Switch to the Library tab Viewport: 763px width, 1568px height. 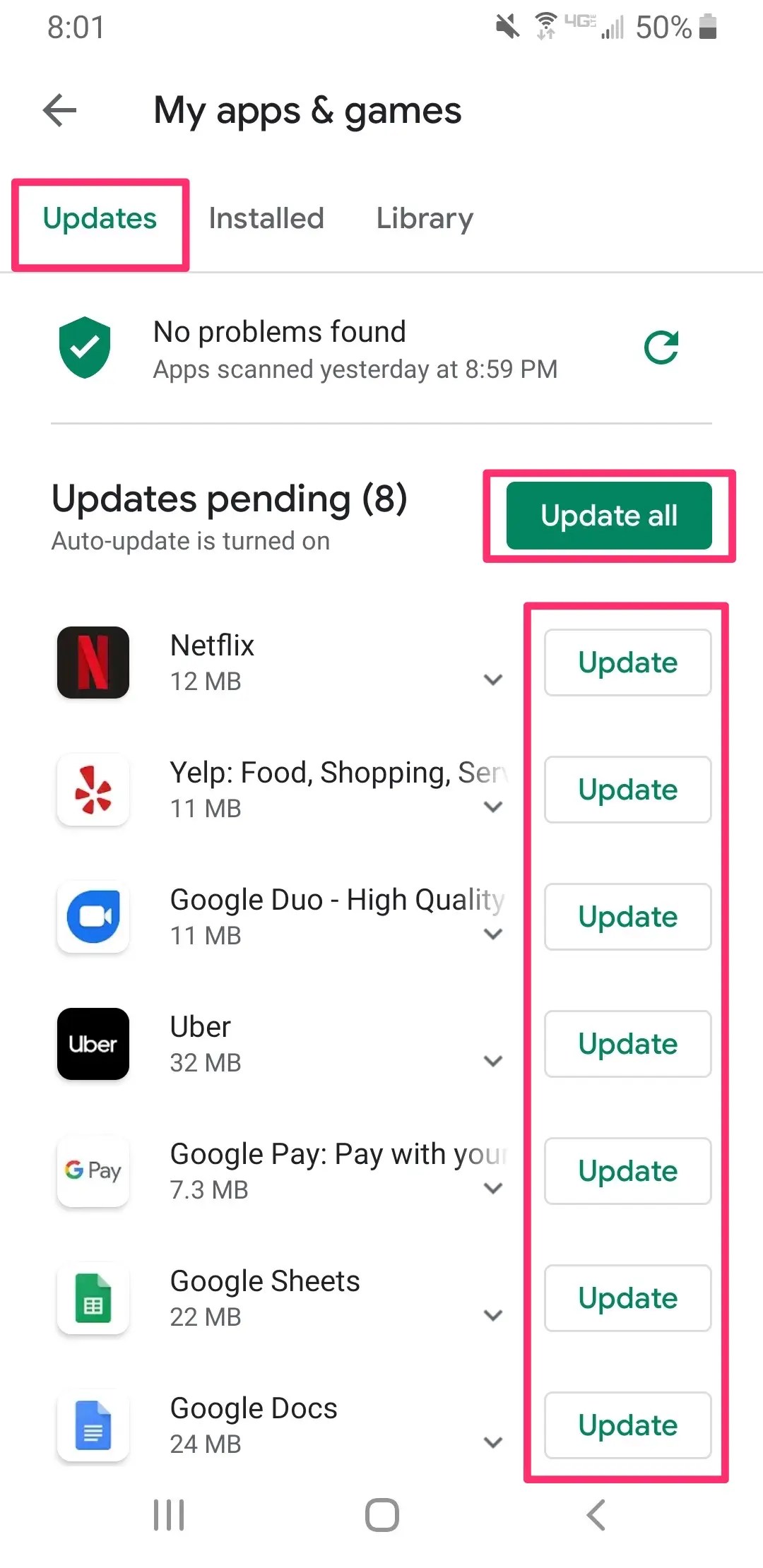click(425, 218)
